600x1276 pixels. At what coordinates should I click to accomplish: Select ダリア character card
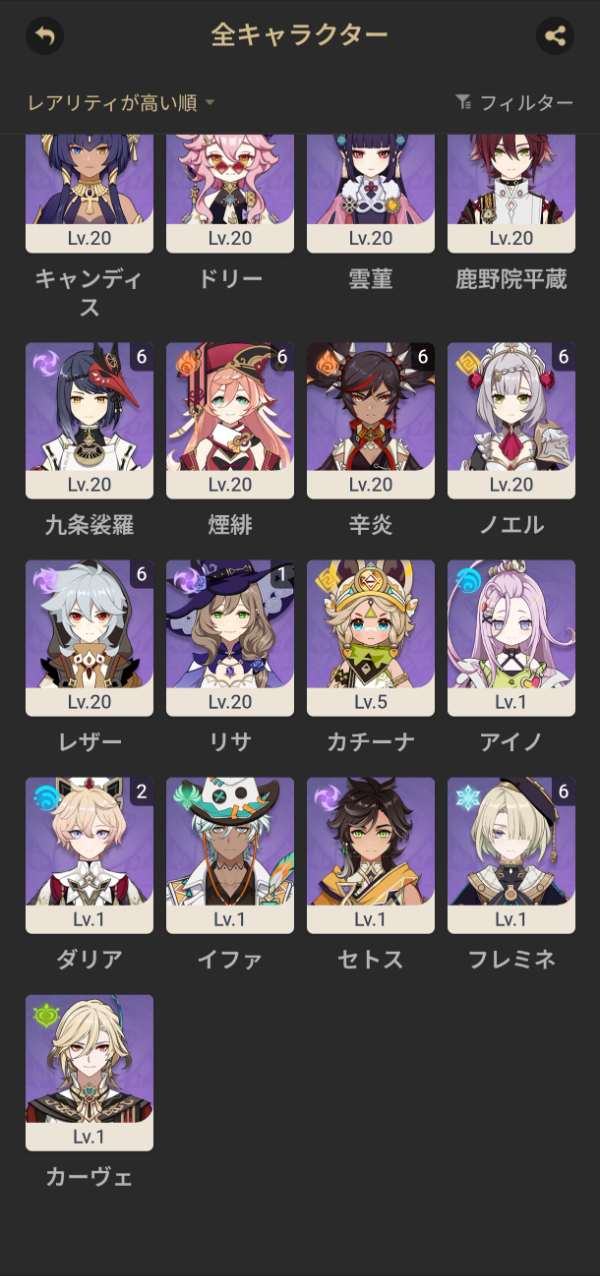coord(89,855)
